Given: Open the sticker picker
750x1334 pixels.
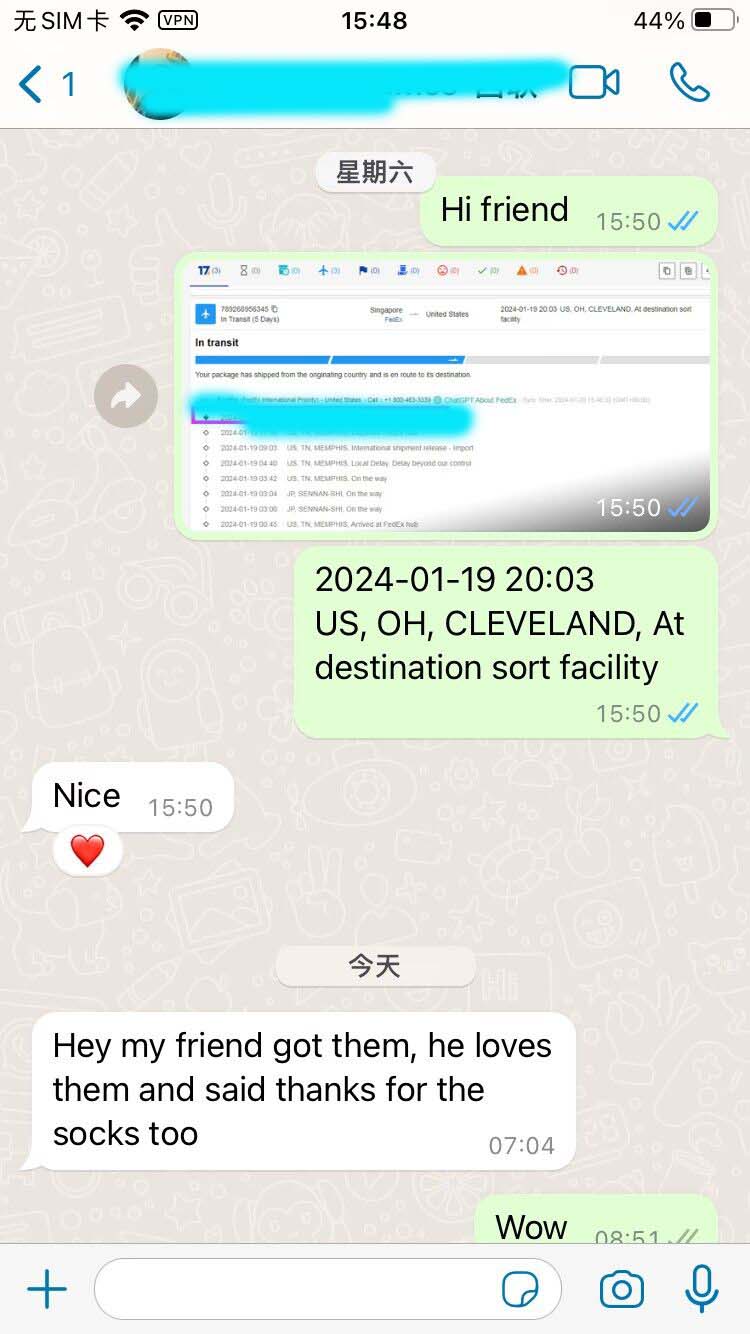Looking at the screenshot, I should coord(519,1291).
